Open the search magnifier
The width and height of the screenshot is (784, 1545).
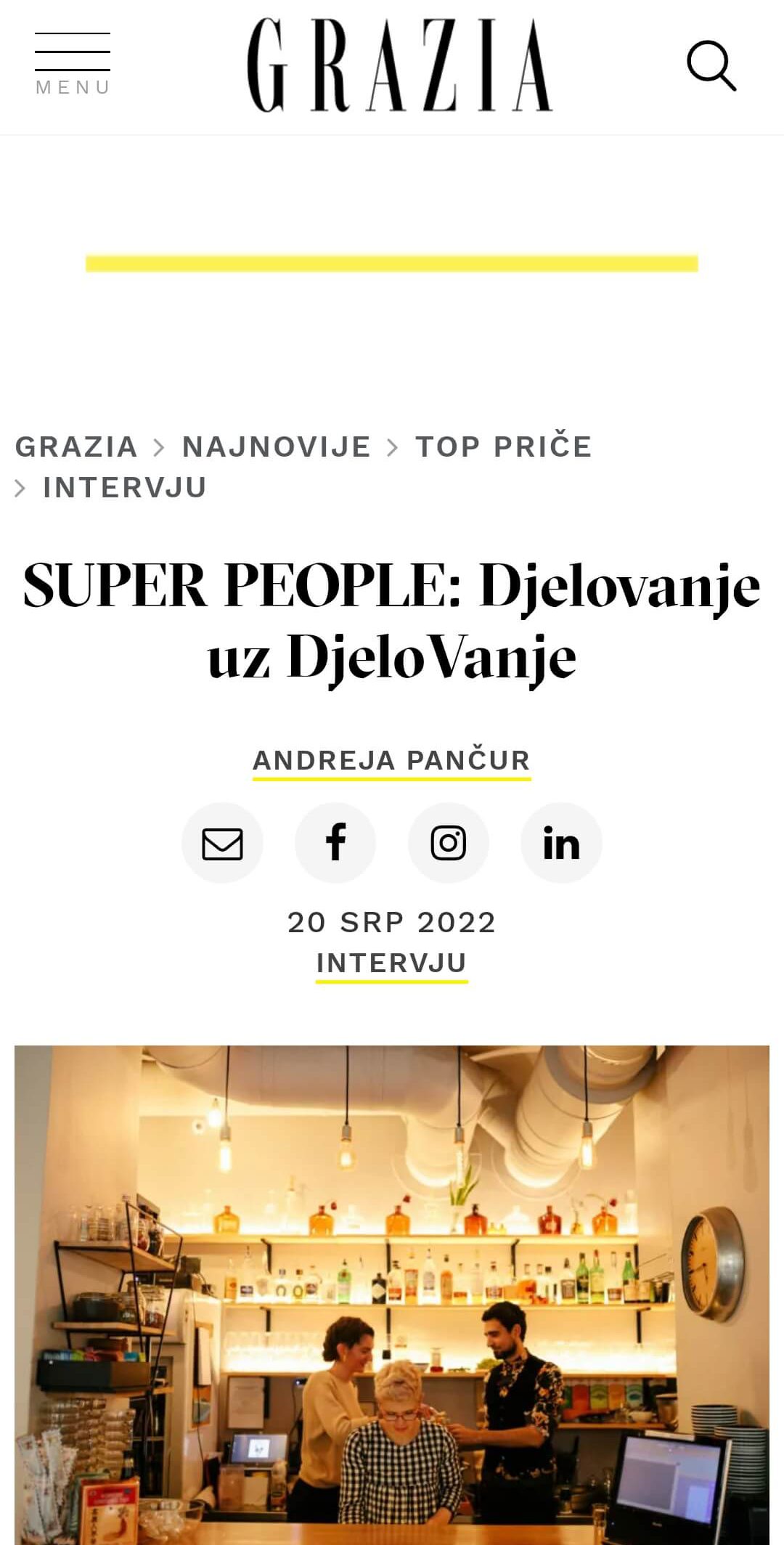(x=711, y=65)
